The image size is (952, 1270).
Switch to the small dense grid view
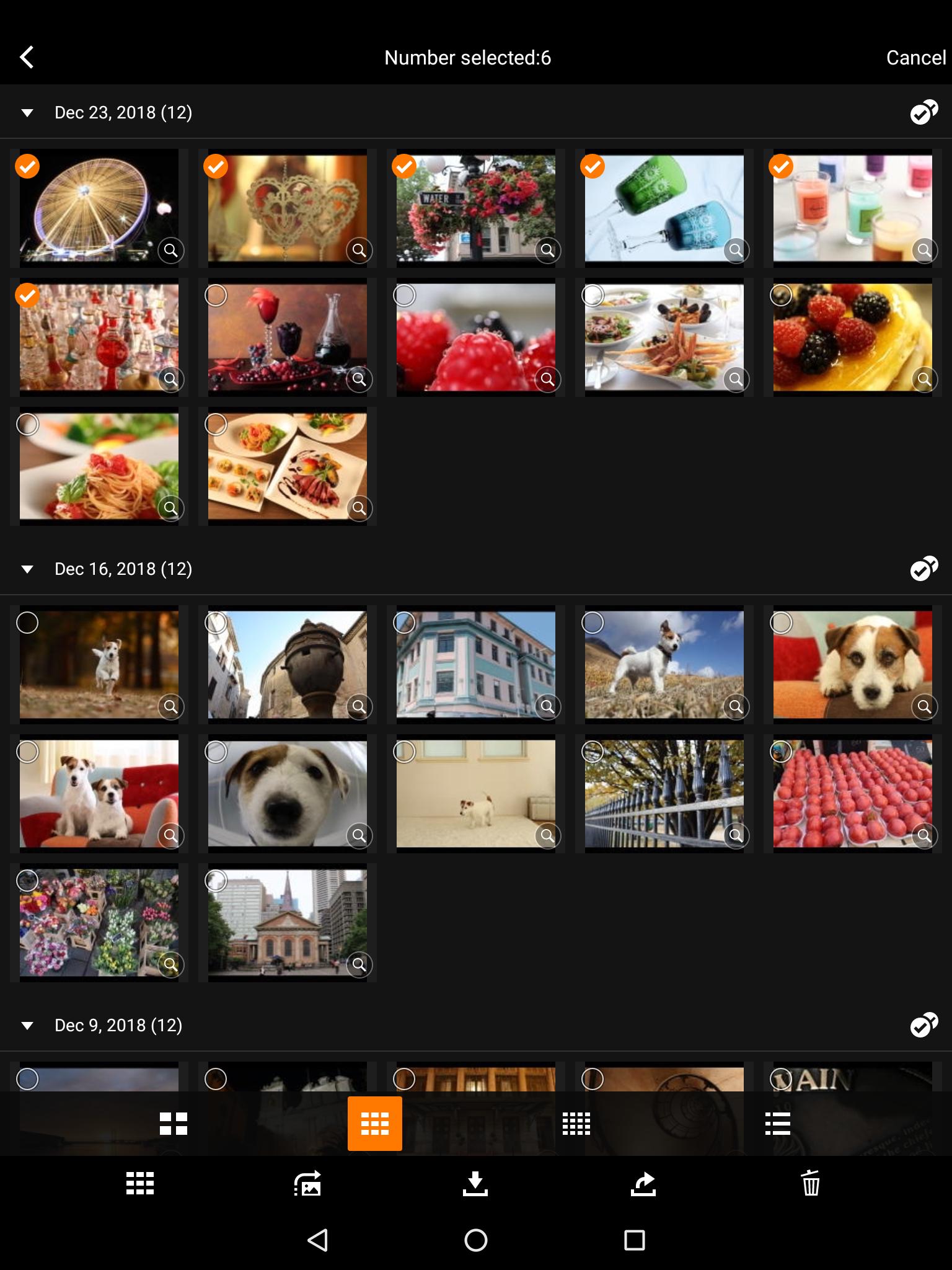point(576,1124)
